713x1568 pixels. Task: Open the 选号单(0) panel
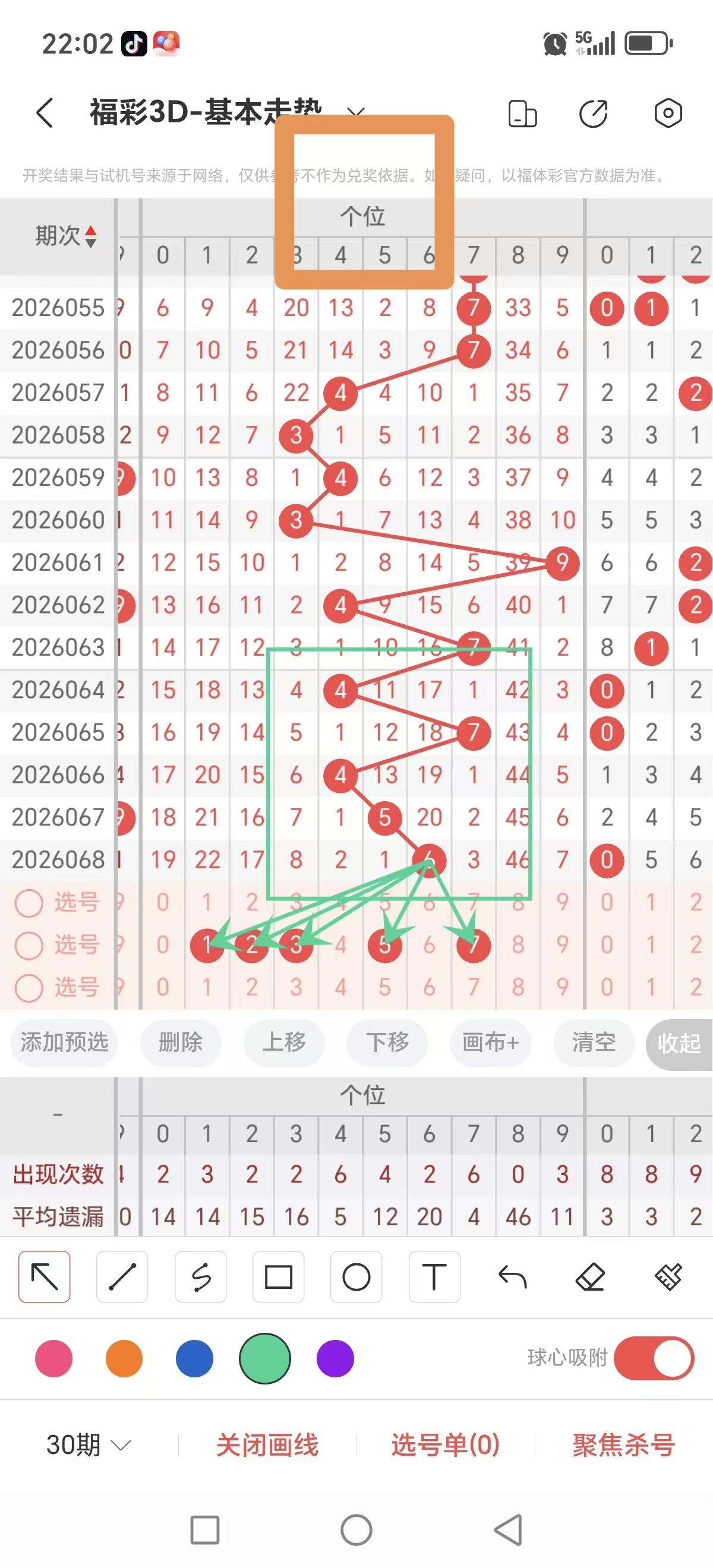click(x=444, y=1443)
